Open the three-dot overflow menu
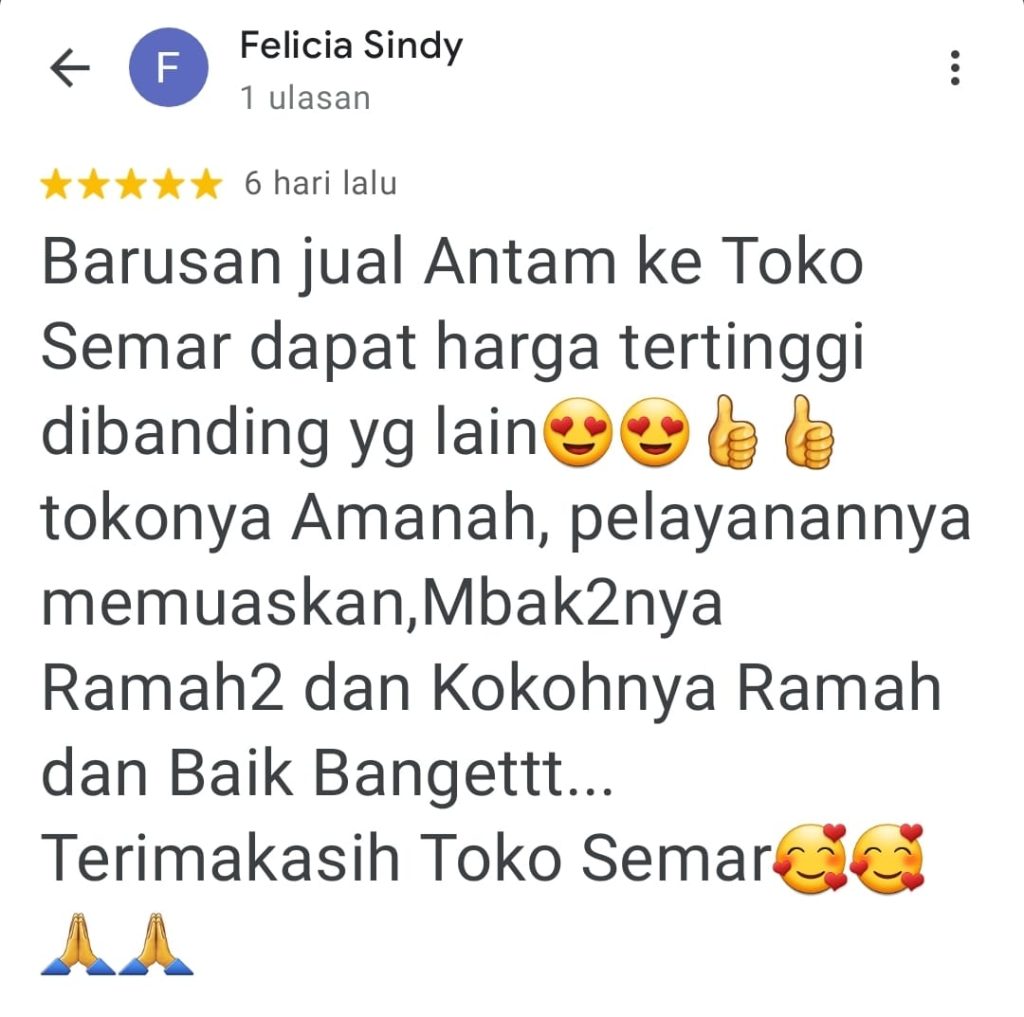 (955, 67)
